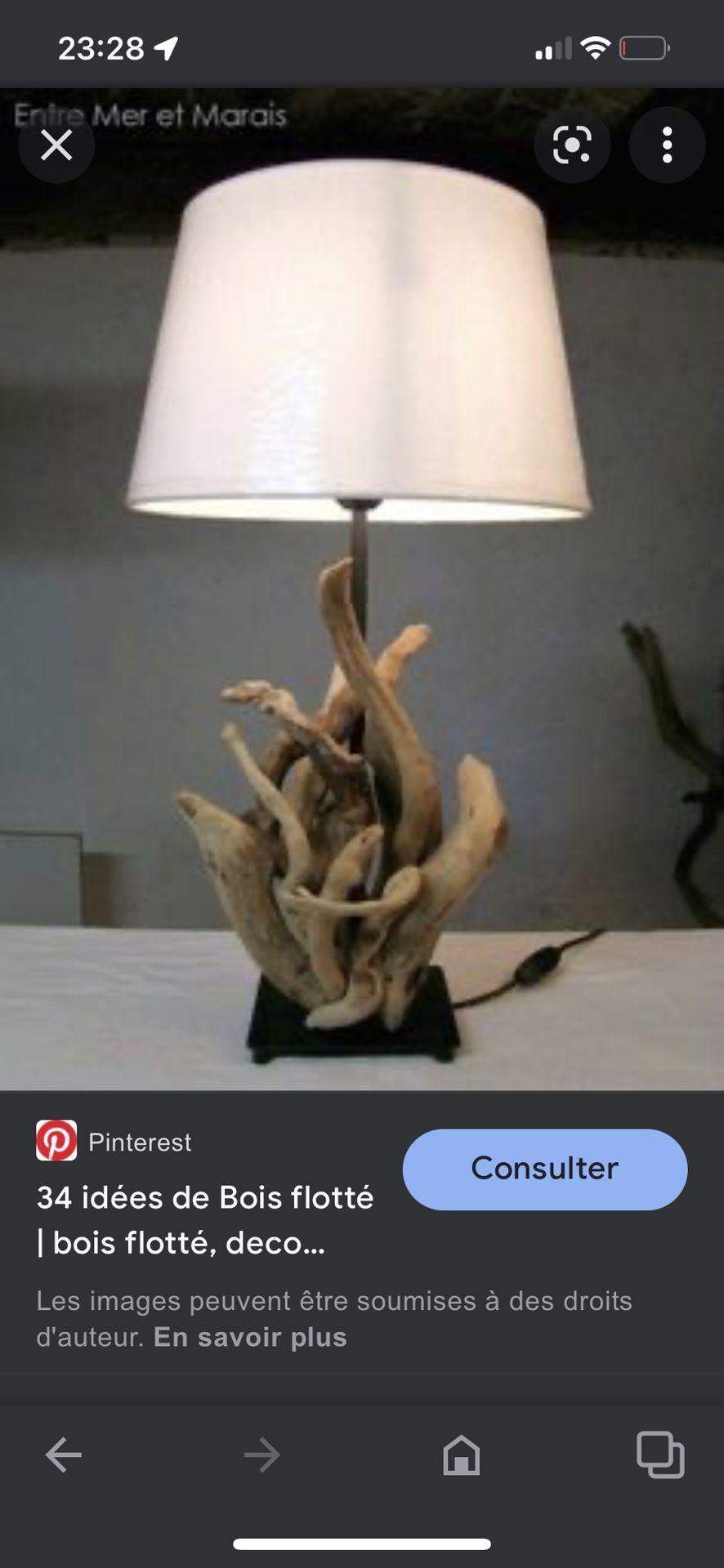Open the tabs switcher
Screen dimensions: 724x1568
pyautogui.click(x=659, y=1454)
